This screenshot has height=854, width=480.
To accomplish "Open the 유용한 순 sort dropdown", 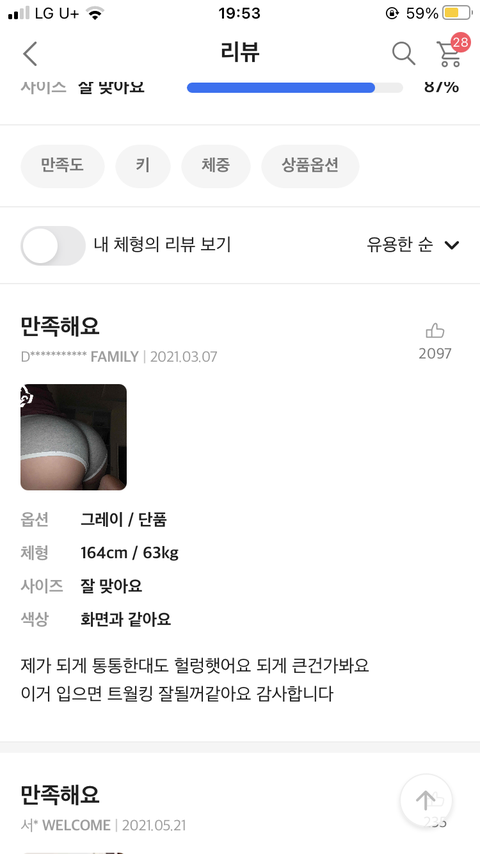I will [x=414, y=246].
